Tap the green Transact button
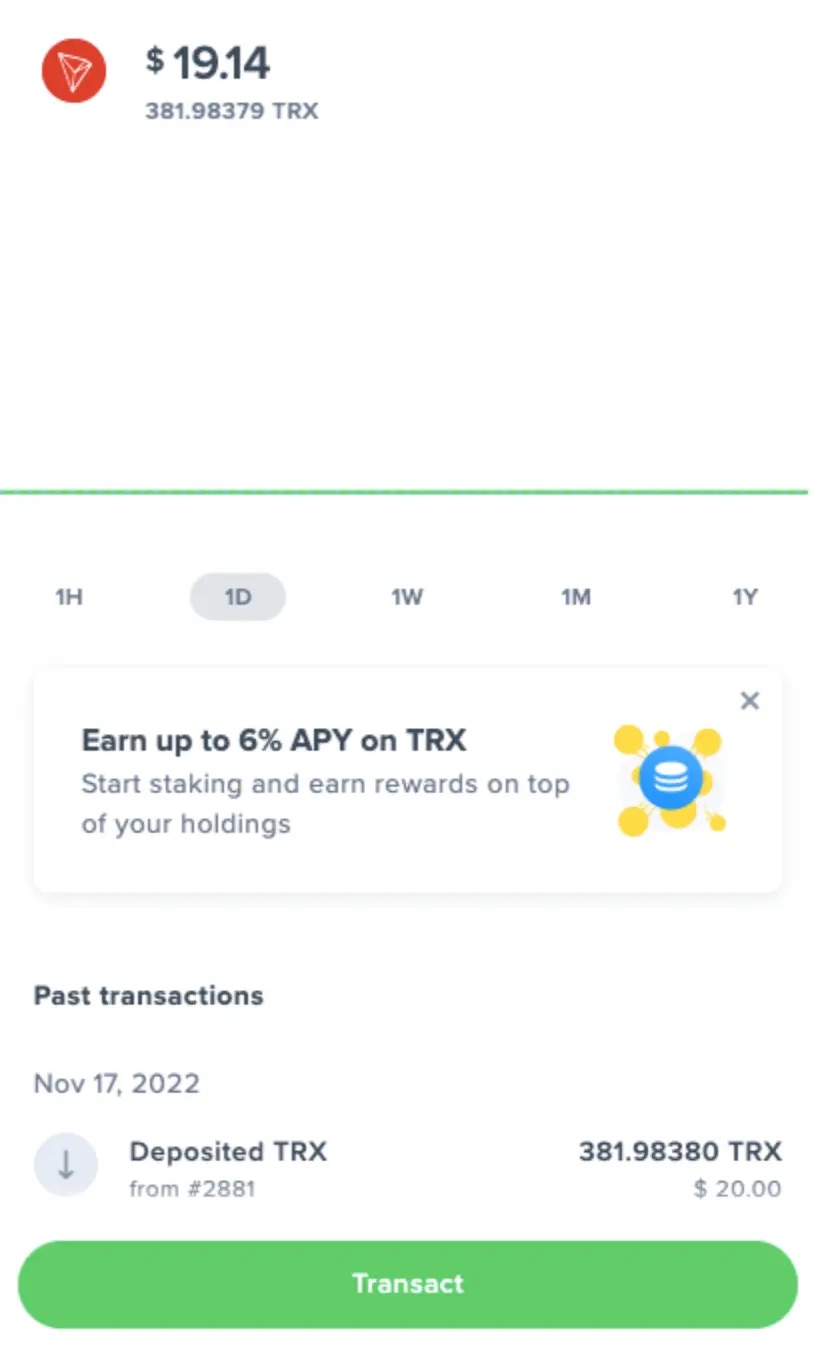 [x=408, y=1284]
